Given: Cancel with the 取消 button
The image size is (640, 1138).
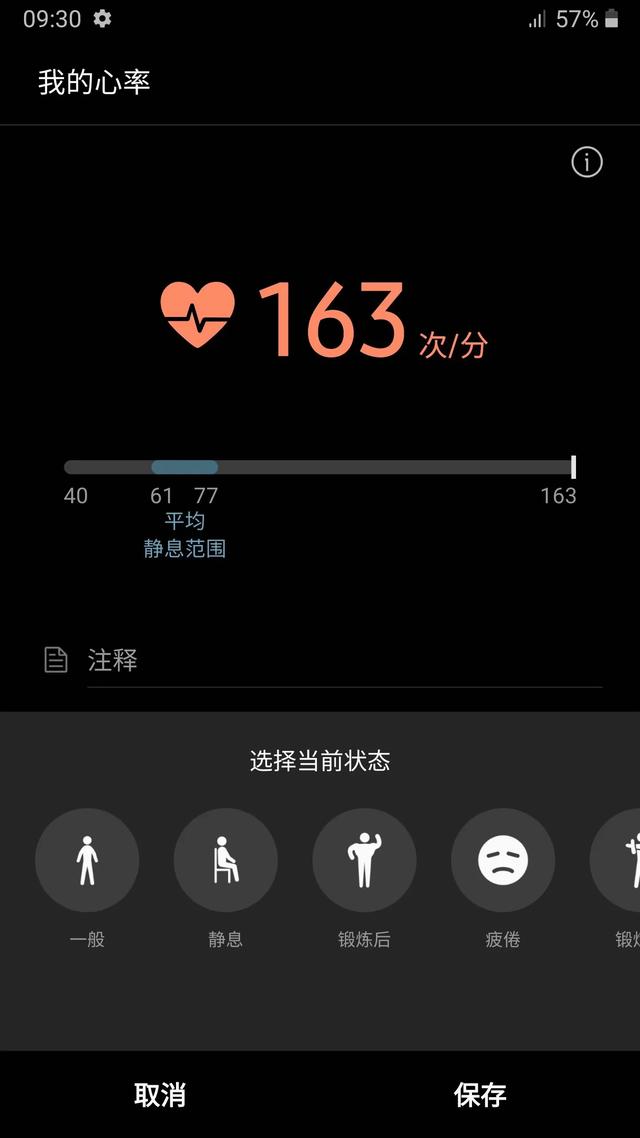Looking at the screenshot, I should (x=160, y=1094).
